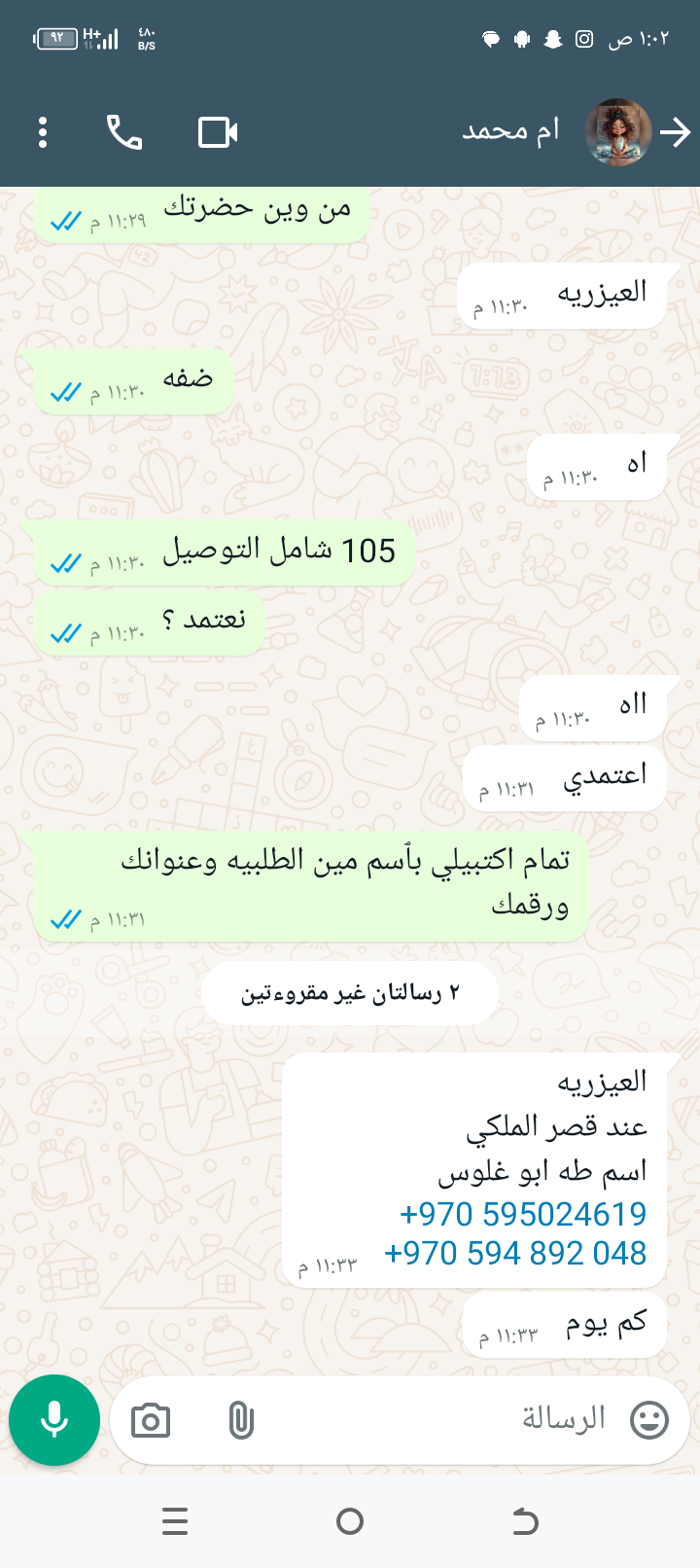
Task: Record a voice message with the microphone
Action: (54, 1420)
